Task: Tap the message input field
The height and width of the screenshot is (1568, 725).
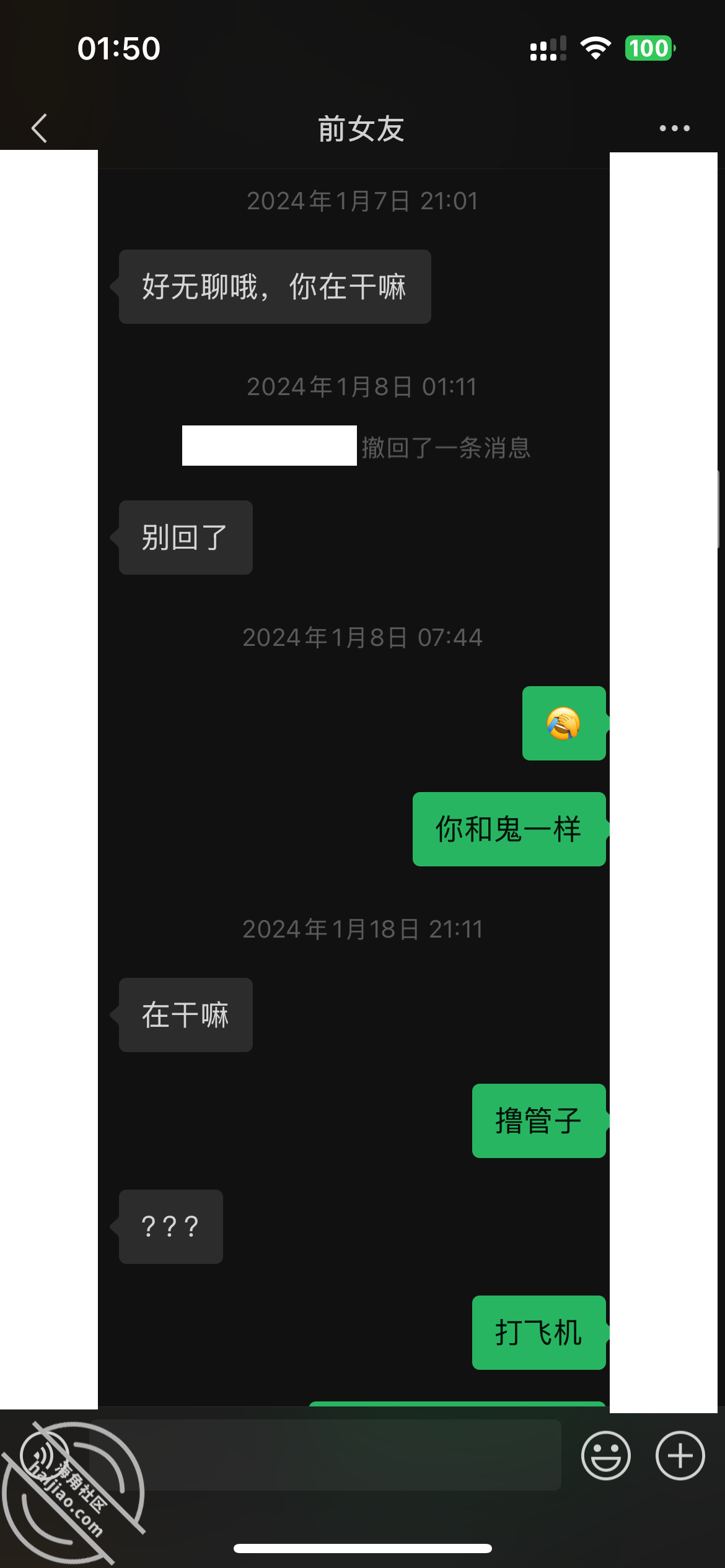Action: click(x=325, y=1455)
